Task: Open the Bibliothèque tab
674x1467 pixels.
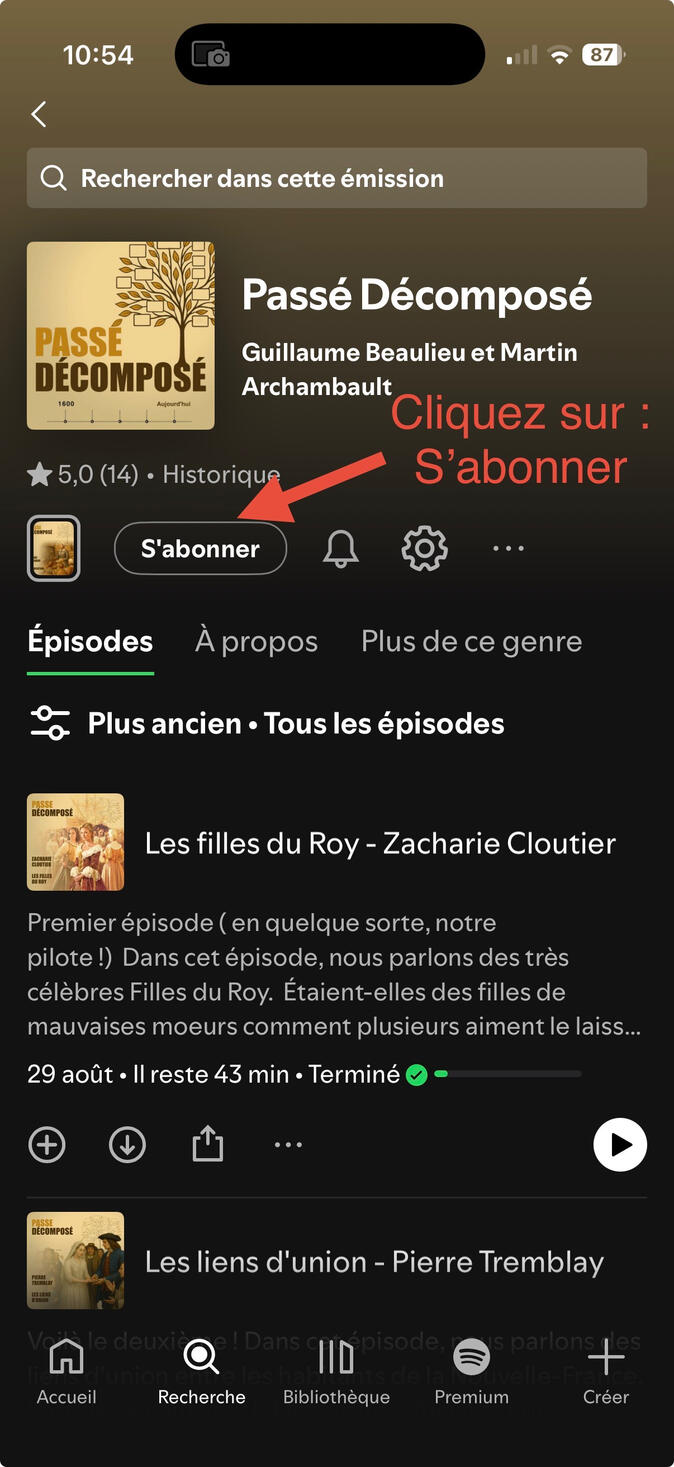Action: pos(336,1373)
